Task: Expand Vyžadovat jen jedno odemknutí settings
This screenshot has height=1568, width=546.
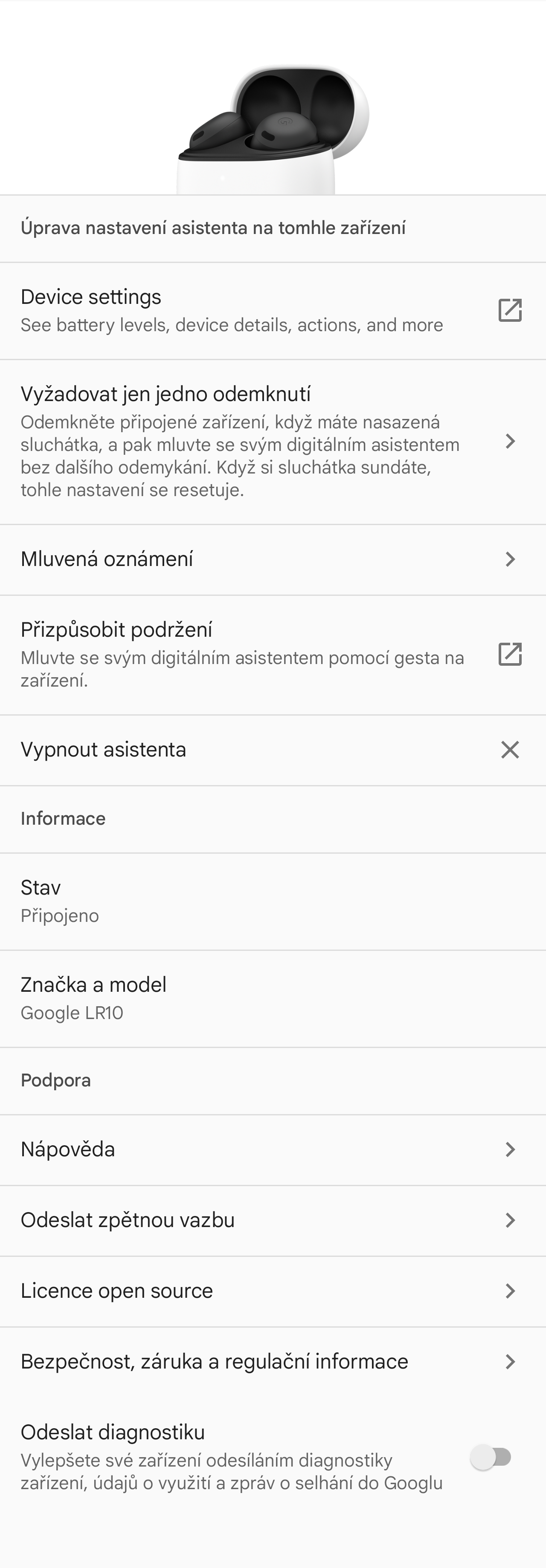Action: [x=273, y=441]
